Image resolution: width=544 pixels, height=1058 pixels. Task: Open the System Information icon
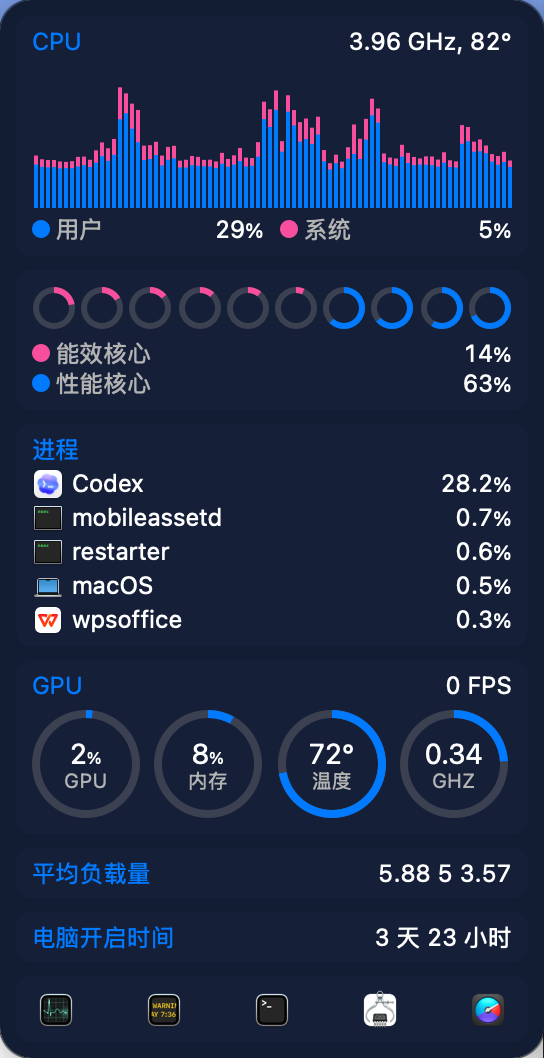(x=380, y=1009)
